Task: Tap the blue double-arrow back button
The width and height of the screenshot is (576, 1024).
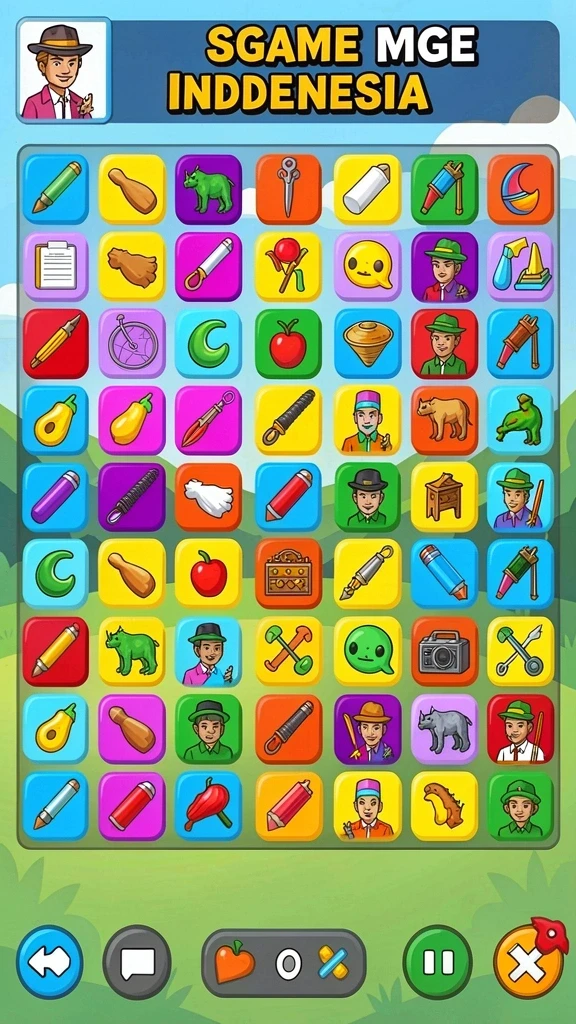Action: point(50,962)
